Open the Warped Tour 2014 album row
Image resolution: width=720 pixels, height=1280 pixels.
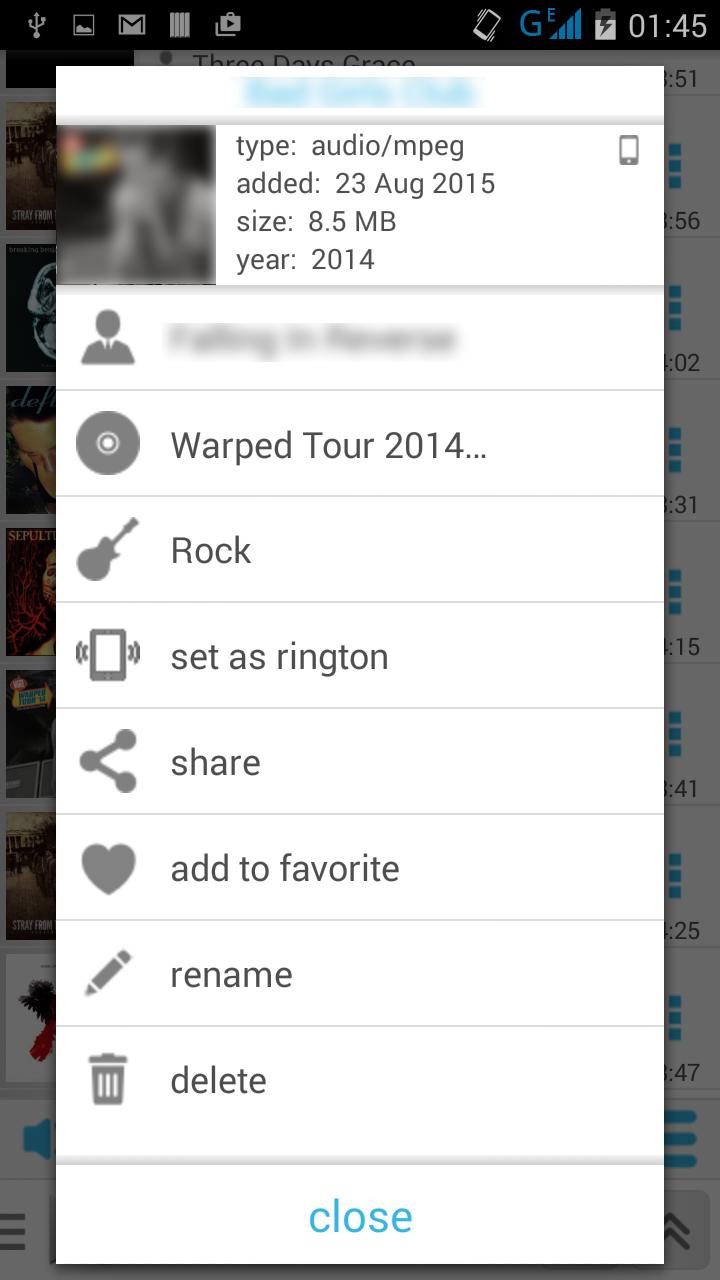pyautogui.click(x=360, y=444)
